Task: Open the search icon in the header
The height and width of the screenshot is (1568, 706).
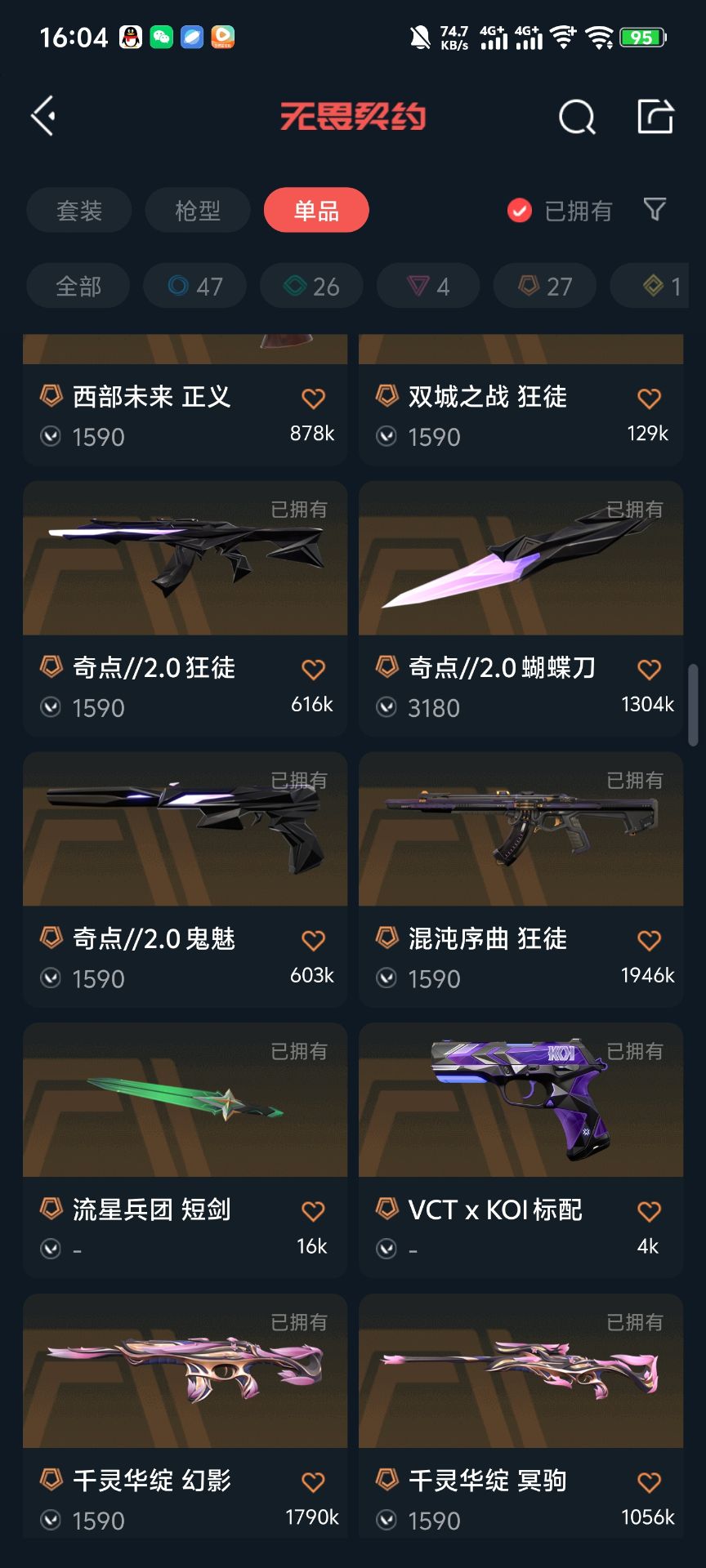Action: (x=577, y=117)
